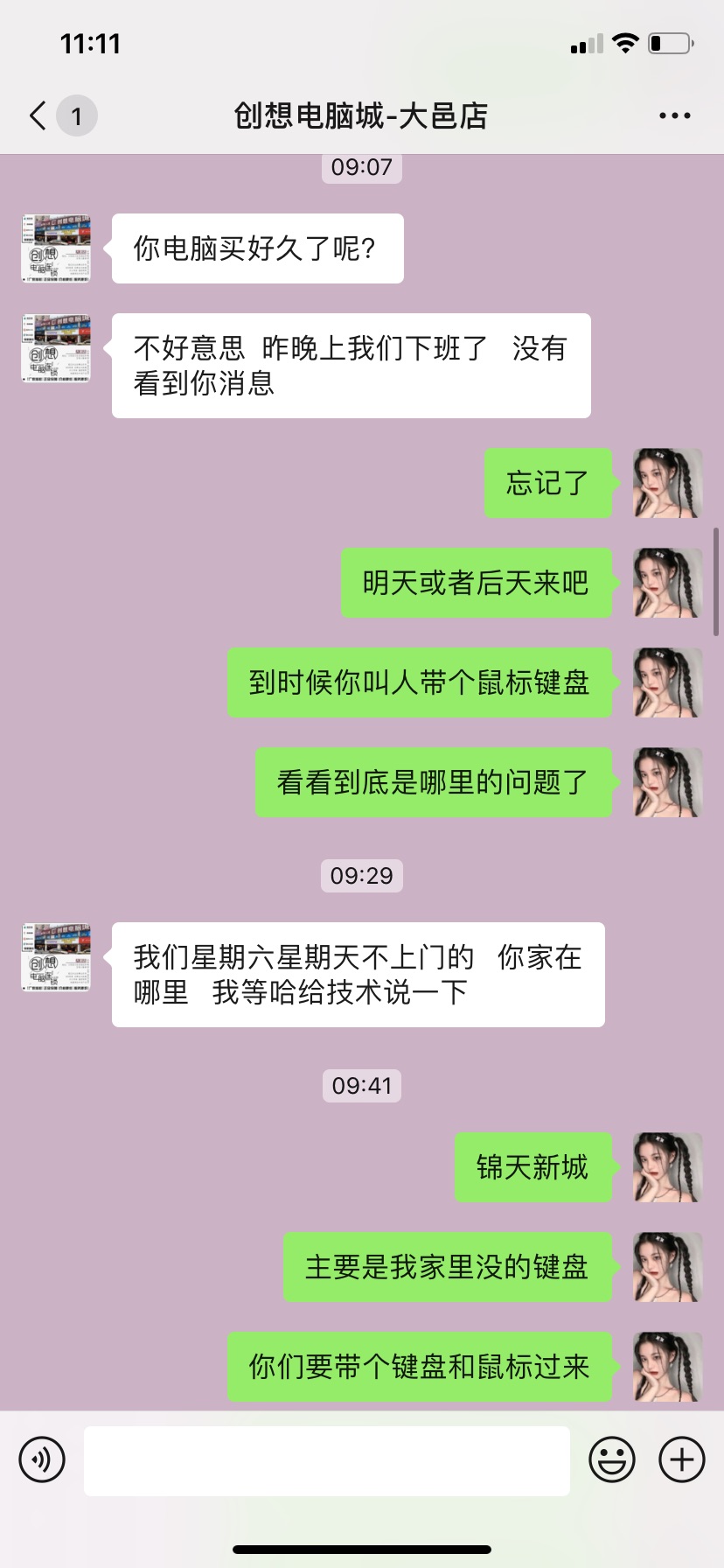Focus the message text field
724x1568 pixels.
click(326, 1460)
